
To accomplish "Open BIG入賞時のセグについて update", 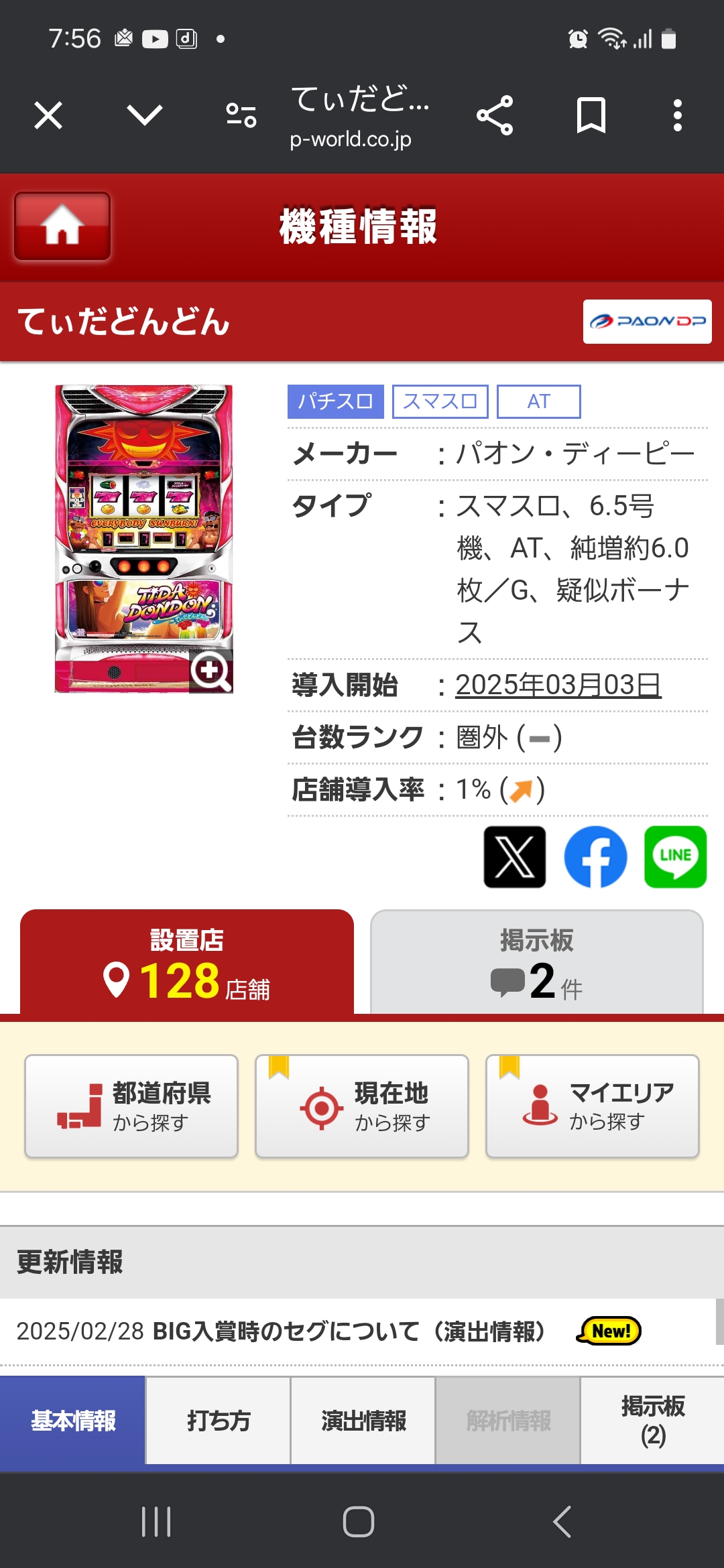I will (349, 1331).
